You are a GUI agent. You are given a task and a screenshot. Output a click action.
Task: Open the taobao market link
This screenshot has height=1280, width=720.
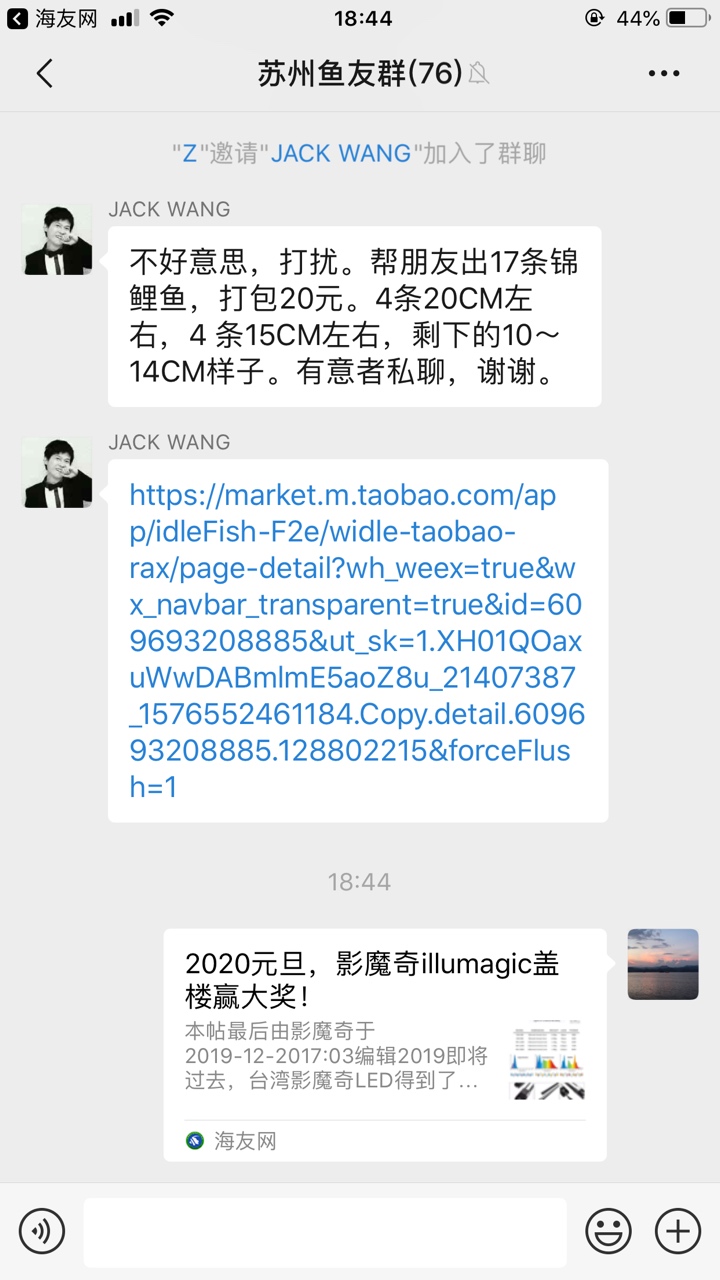[356, 640]
